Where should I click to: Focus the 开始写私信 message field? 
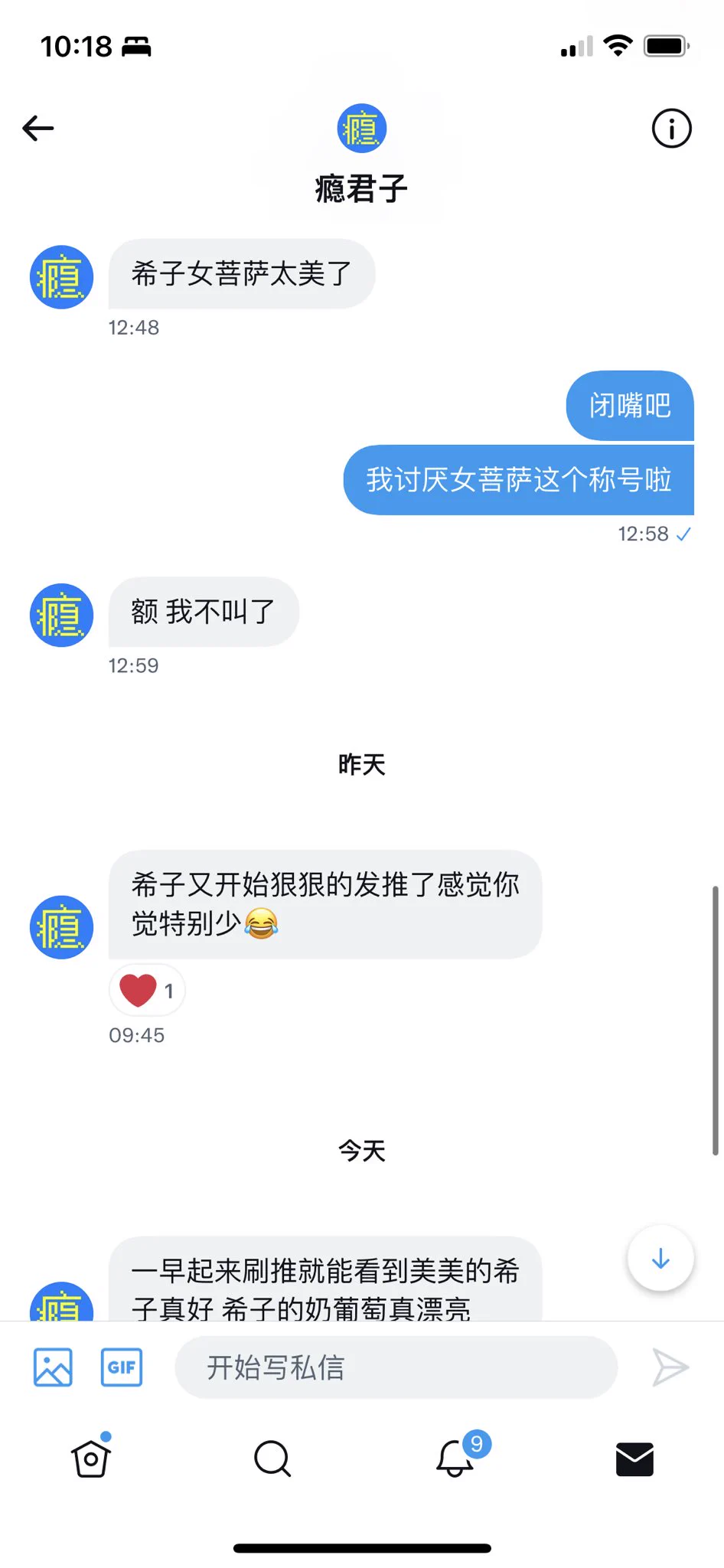tap(396, 1367)
